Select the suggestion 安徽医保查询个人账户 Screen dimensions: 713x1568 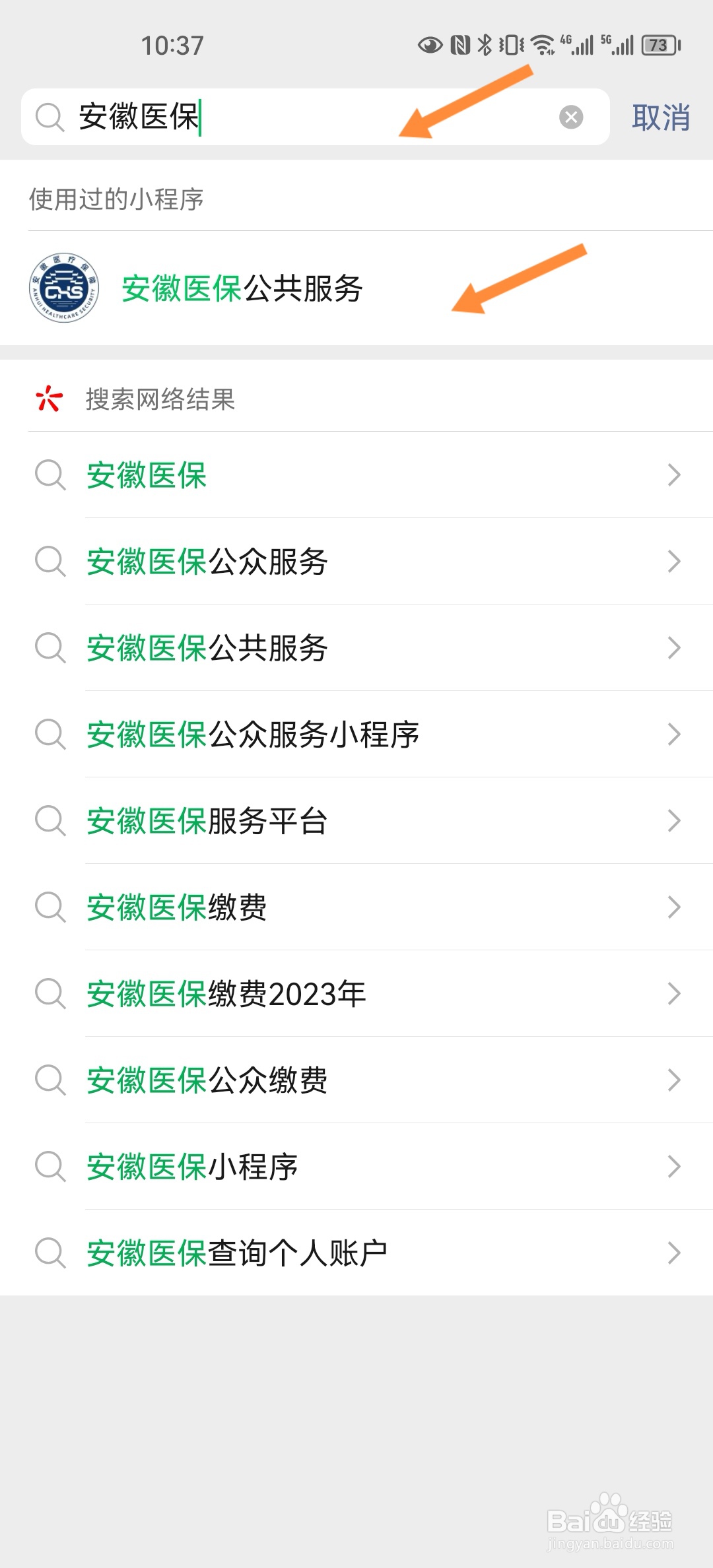(x=356, y=1253)
